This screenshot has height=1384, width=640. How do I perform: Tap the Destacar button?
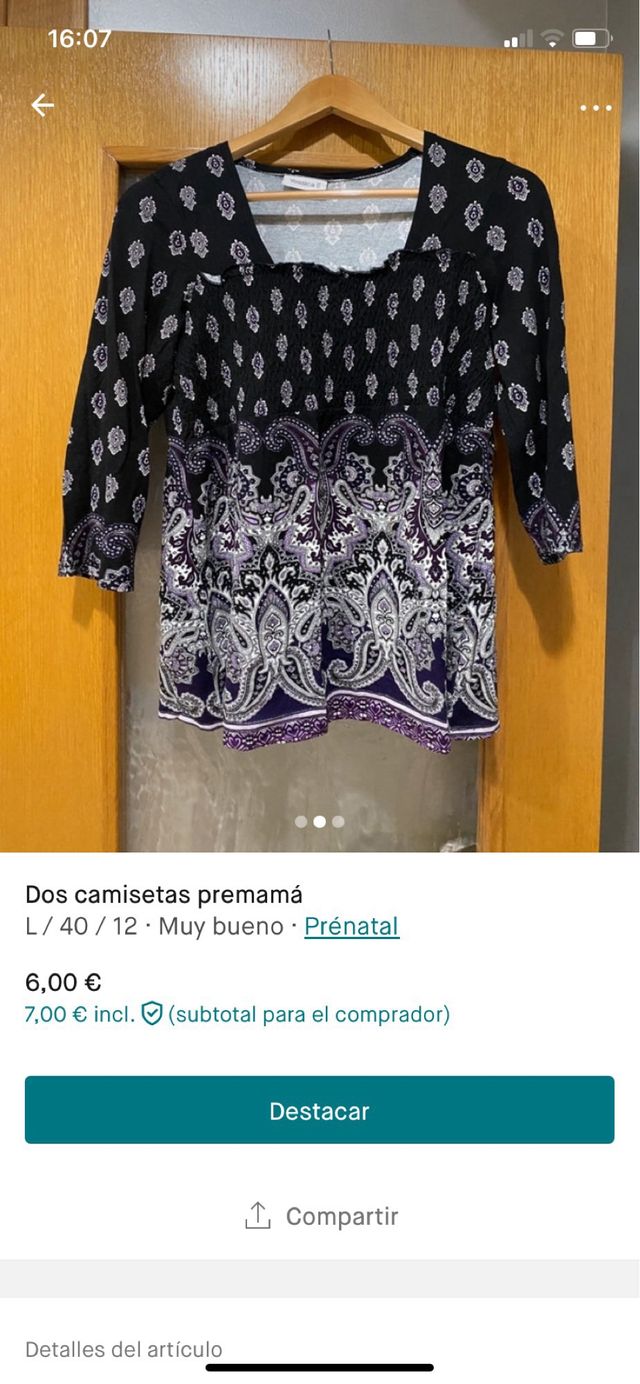[x=320, y=1110]
